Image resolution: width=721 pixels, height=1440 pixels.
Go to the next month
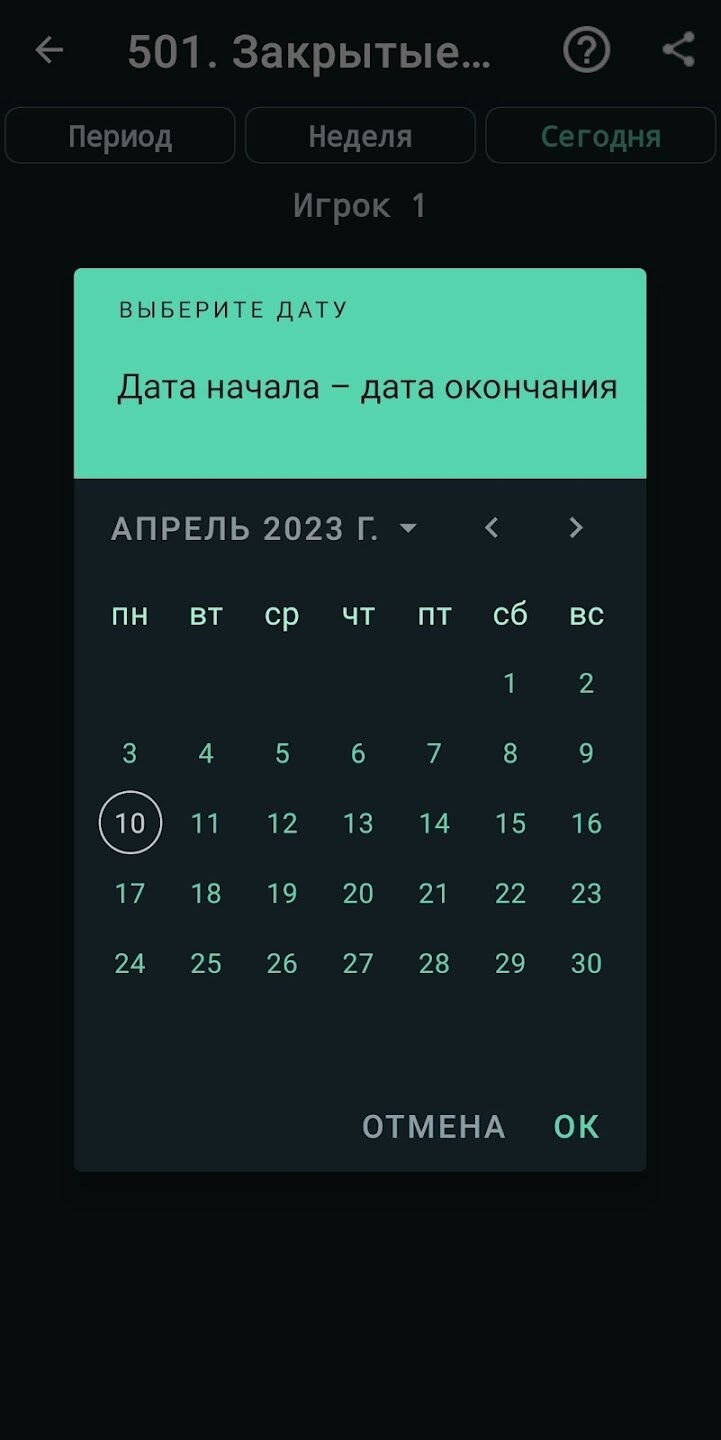[x=575, y=528]
